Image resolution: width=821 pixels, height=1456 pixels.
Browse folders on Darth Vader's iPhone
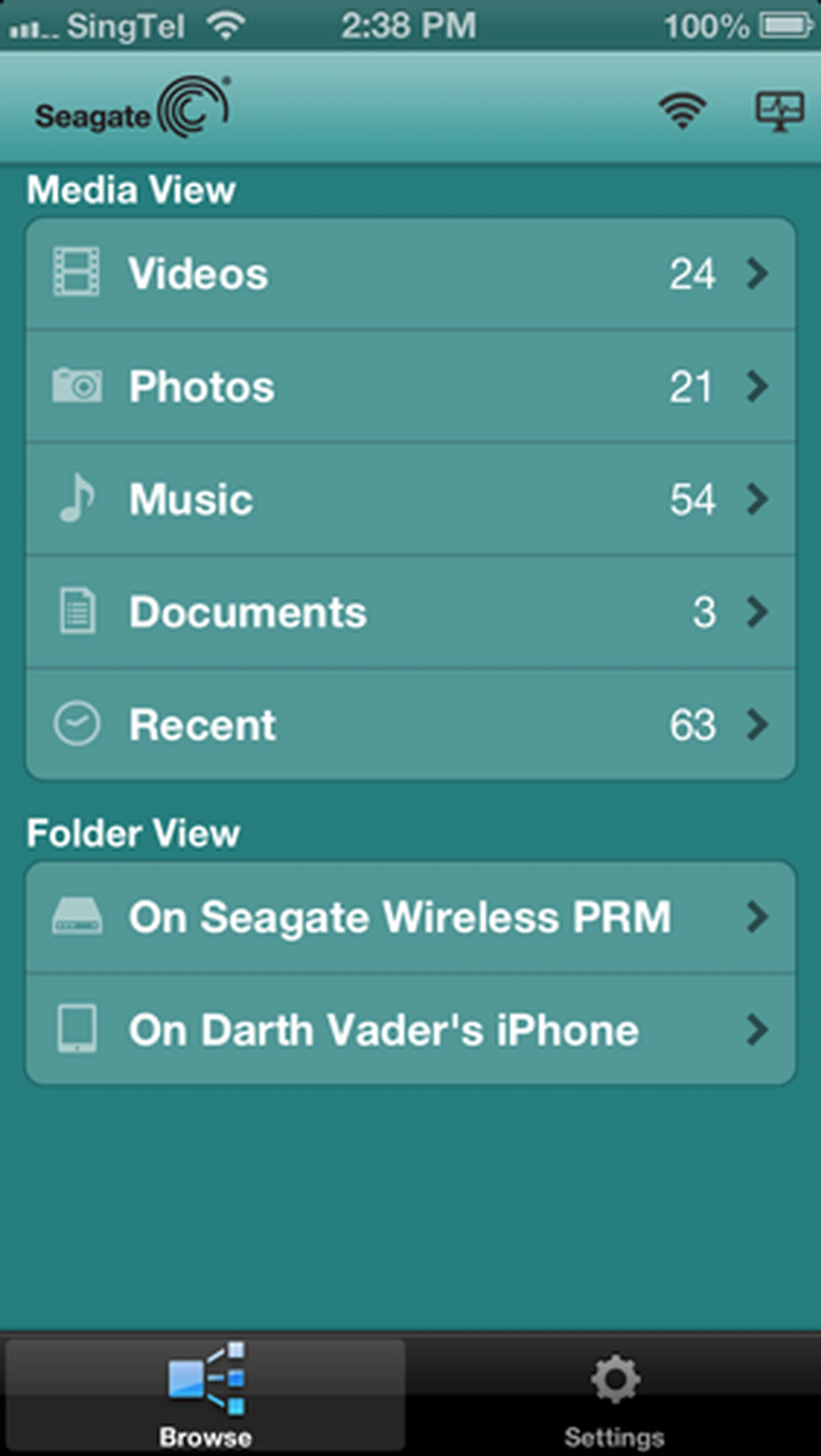pyautogui.click(x=411, y=1030)
